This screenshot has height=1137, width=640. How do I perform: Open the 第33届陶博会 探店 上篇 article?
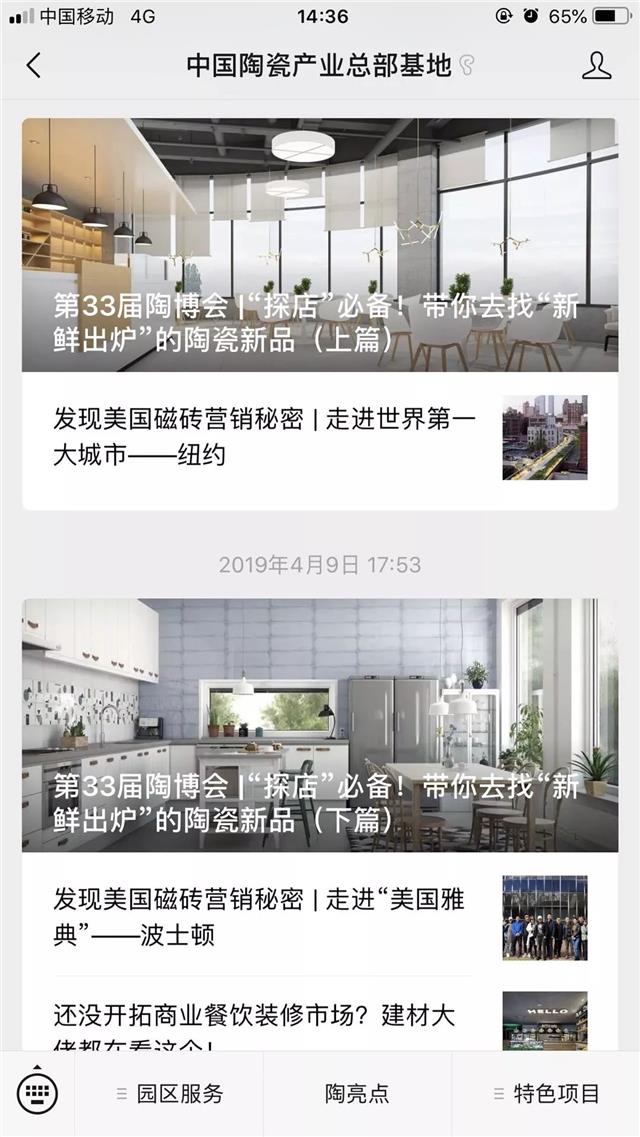coord(320,245)
